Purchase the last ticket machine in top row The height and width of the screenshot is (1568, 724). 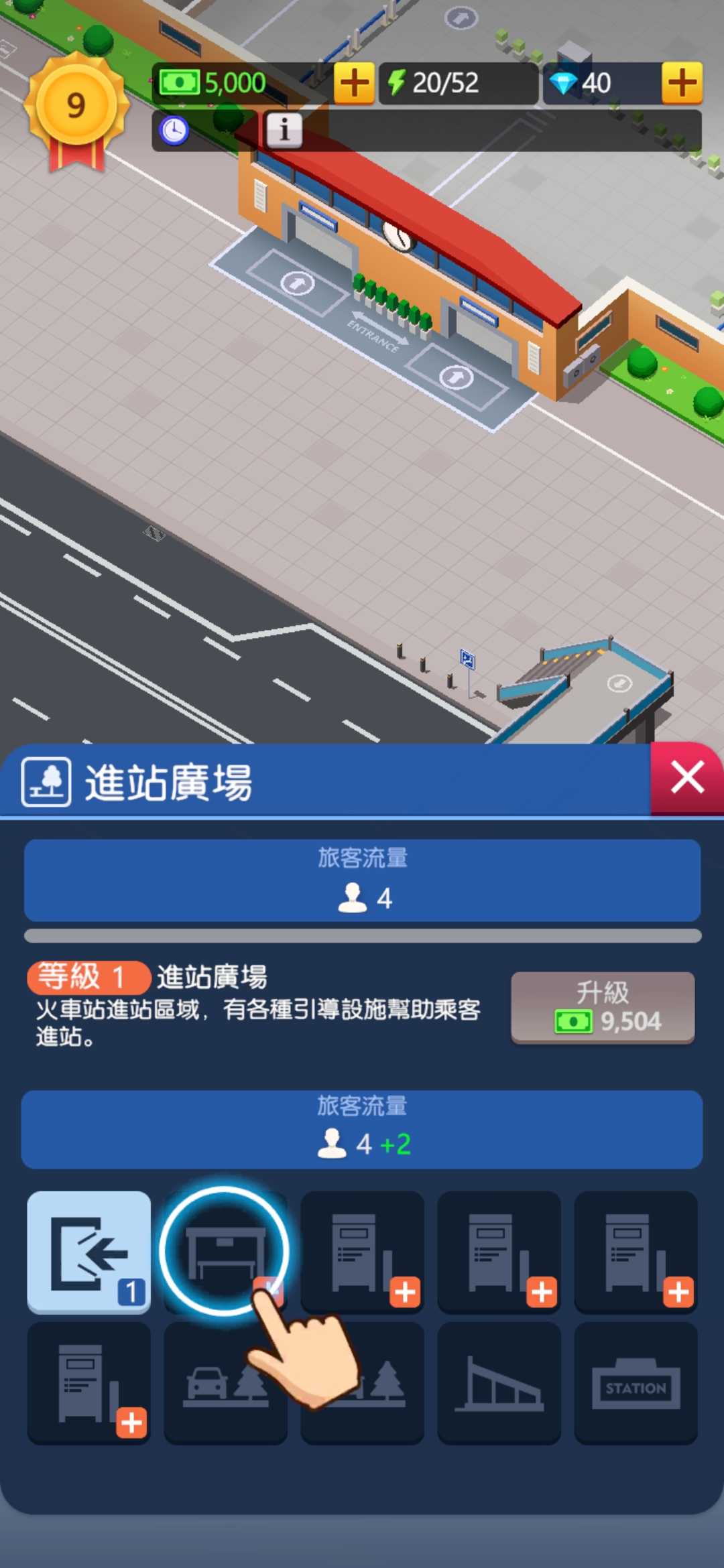click(636, 1253)
